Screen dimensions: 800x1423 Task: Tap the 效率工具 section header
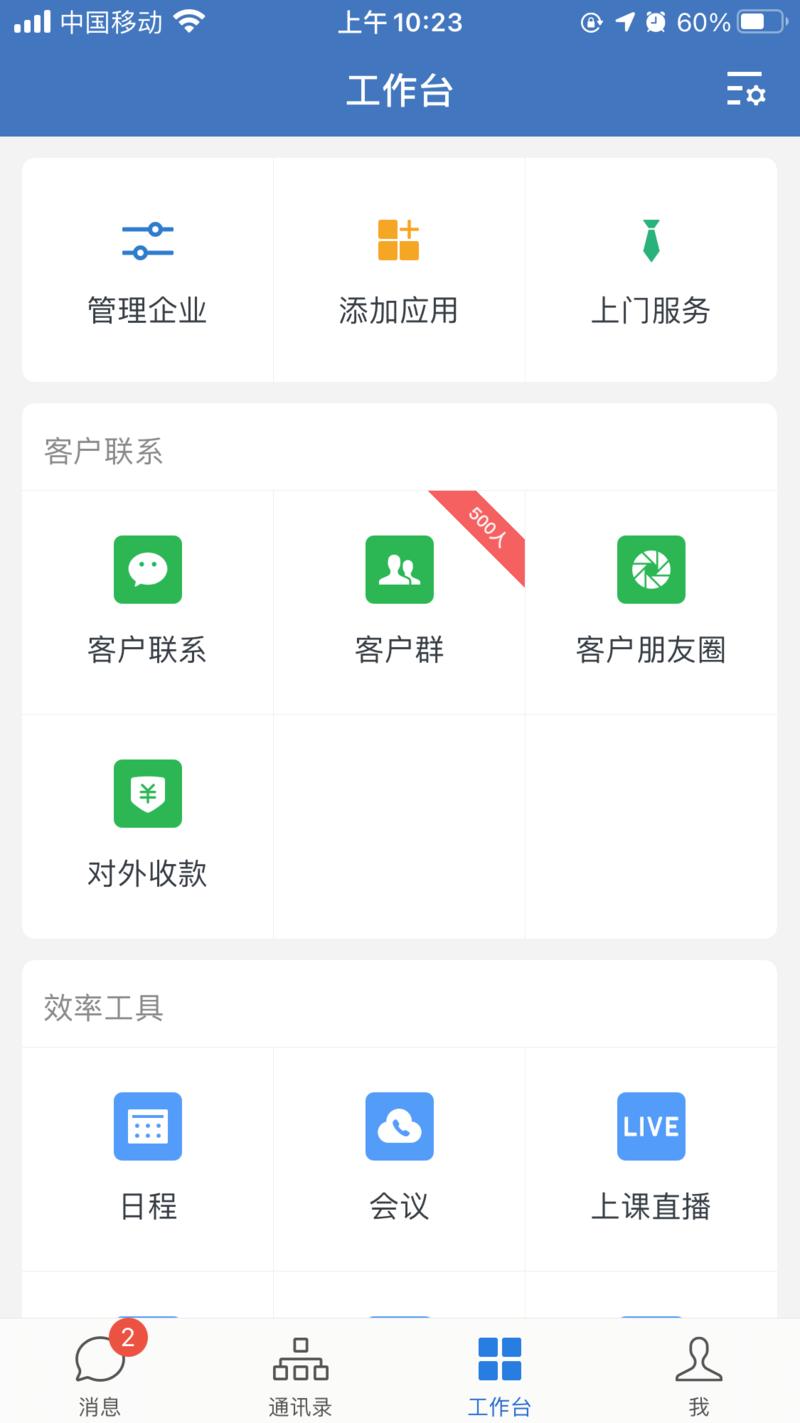(x=104, y=1006)
